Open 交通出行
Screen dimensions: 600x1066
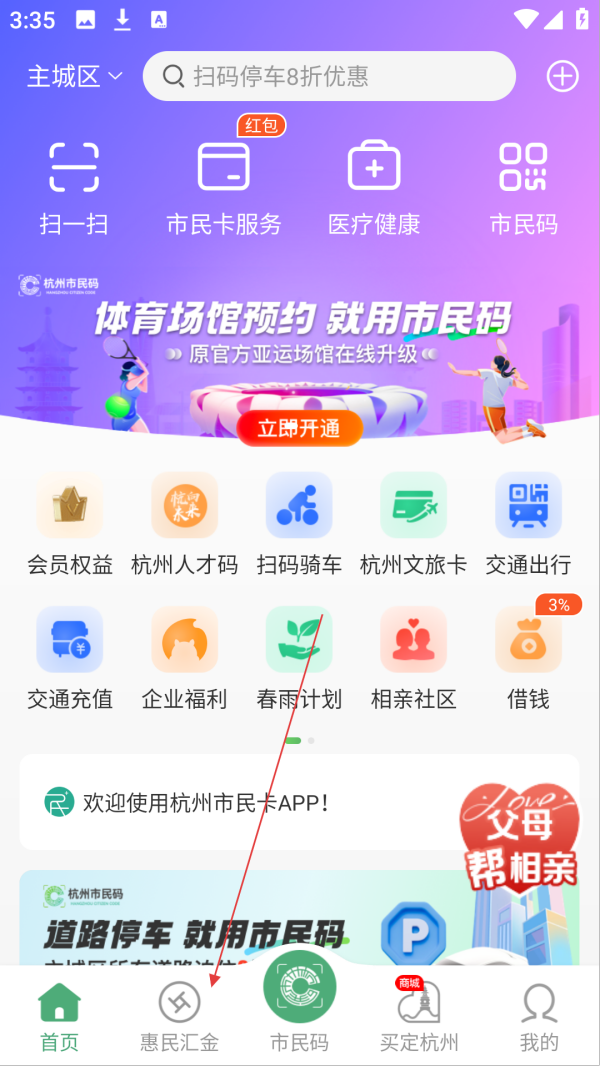528,524
